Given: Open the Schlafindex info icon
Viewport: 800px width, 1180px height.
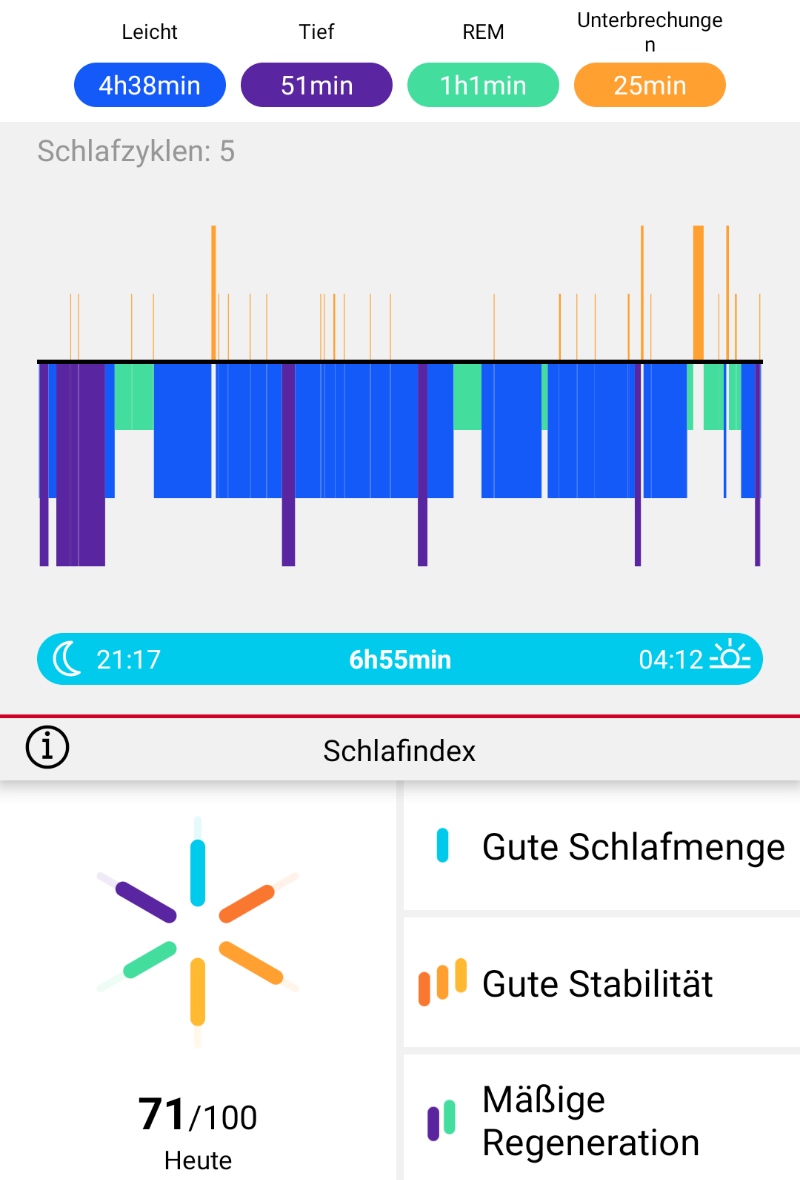Looking at the screenshot, I should (x=47, y=748).
